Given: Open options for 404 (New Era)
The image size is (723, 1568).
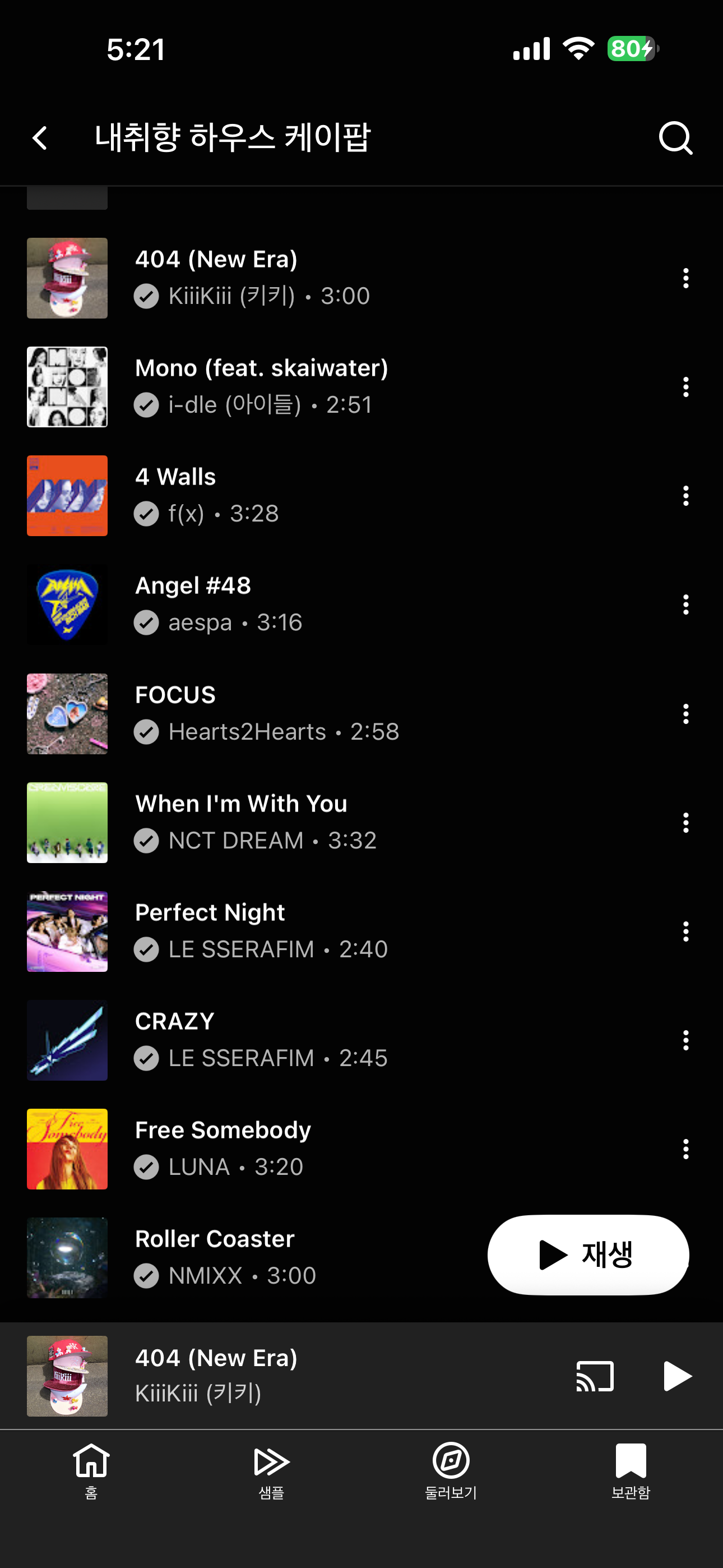Looking at the screenshot, I should tap(685, 278).
